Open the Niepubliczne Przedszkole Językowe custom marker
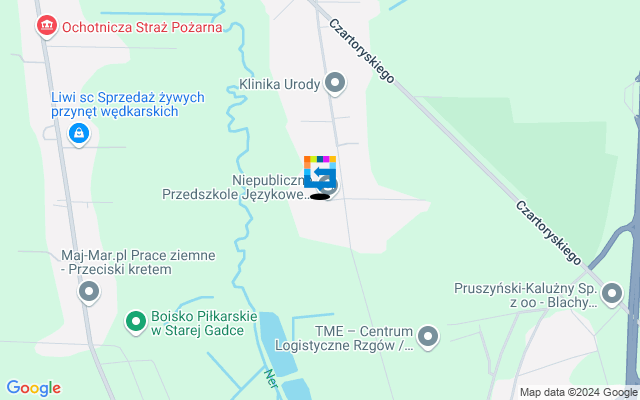Image resolution: width=640 pixels, height=400 pixels. pos(320,176)
